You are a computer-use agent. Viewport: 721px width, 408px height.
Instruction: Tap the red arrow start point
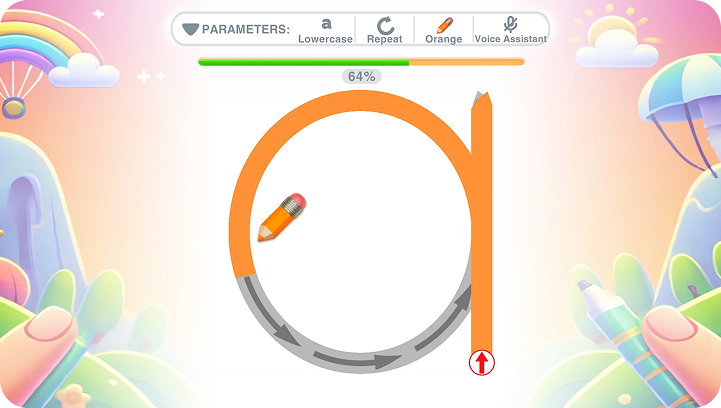tap(482, 362)
